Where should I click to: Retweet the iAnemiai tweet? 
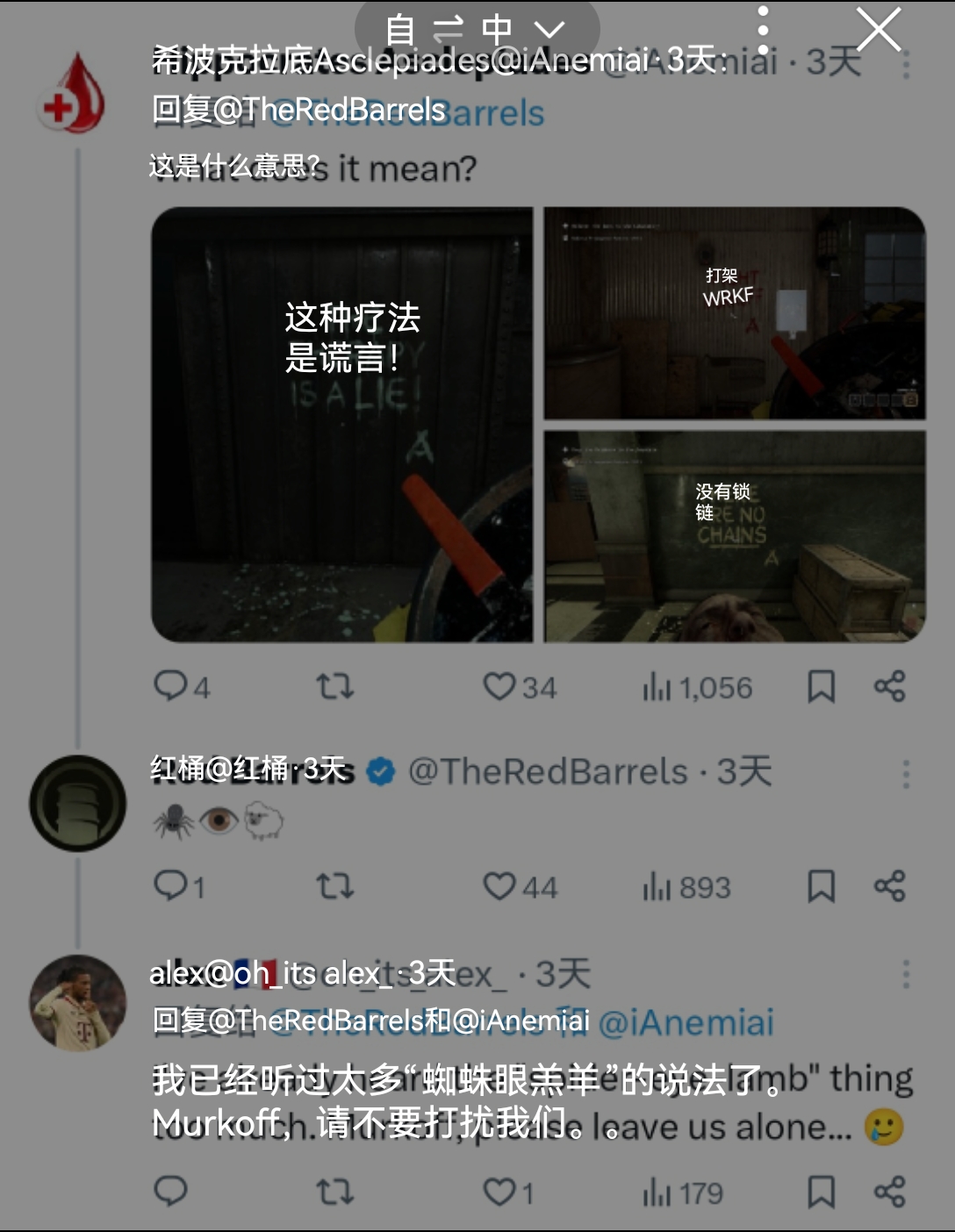(334, 686)
